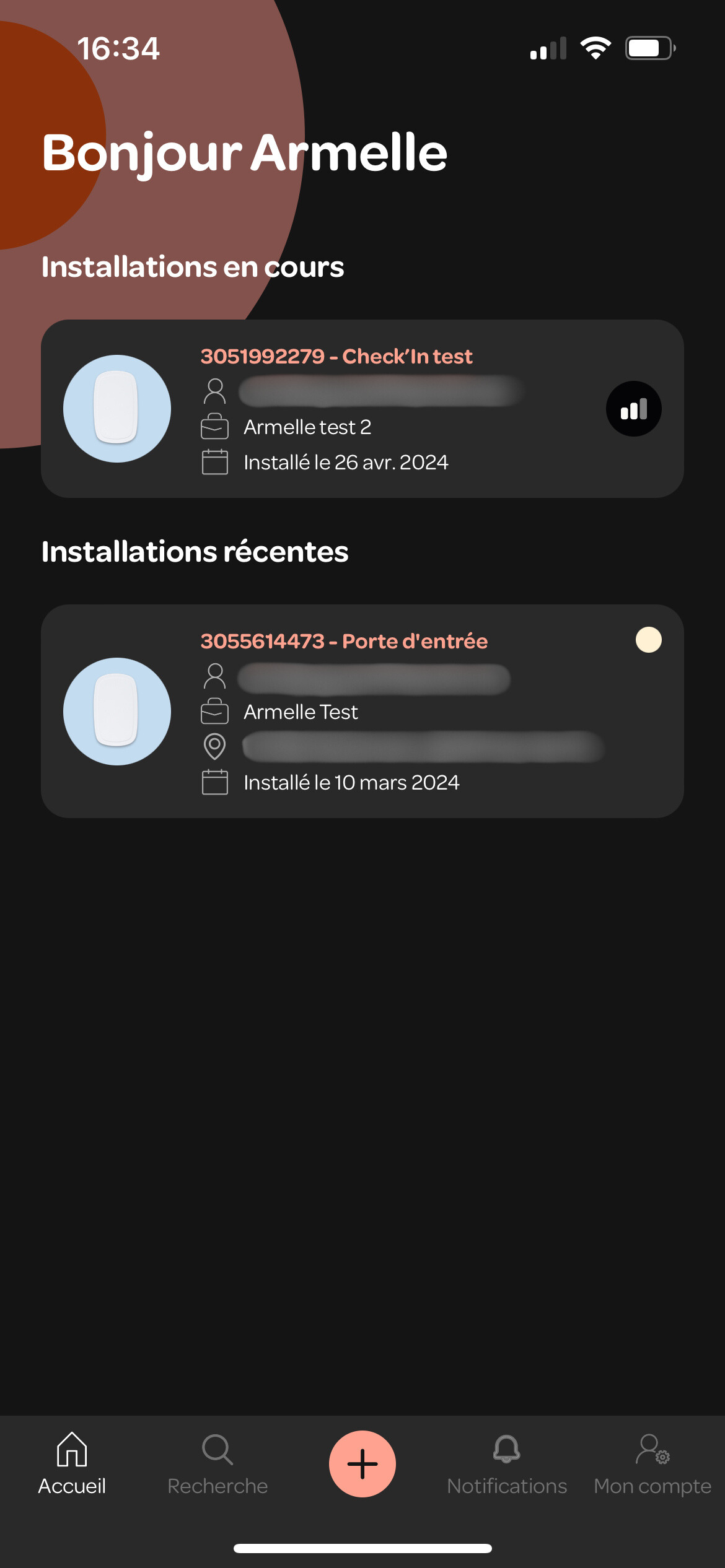This screenshot has height=1568, width=725.
Task: Switch to the Accueil tab
Action: (72, 1464)
